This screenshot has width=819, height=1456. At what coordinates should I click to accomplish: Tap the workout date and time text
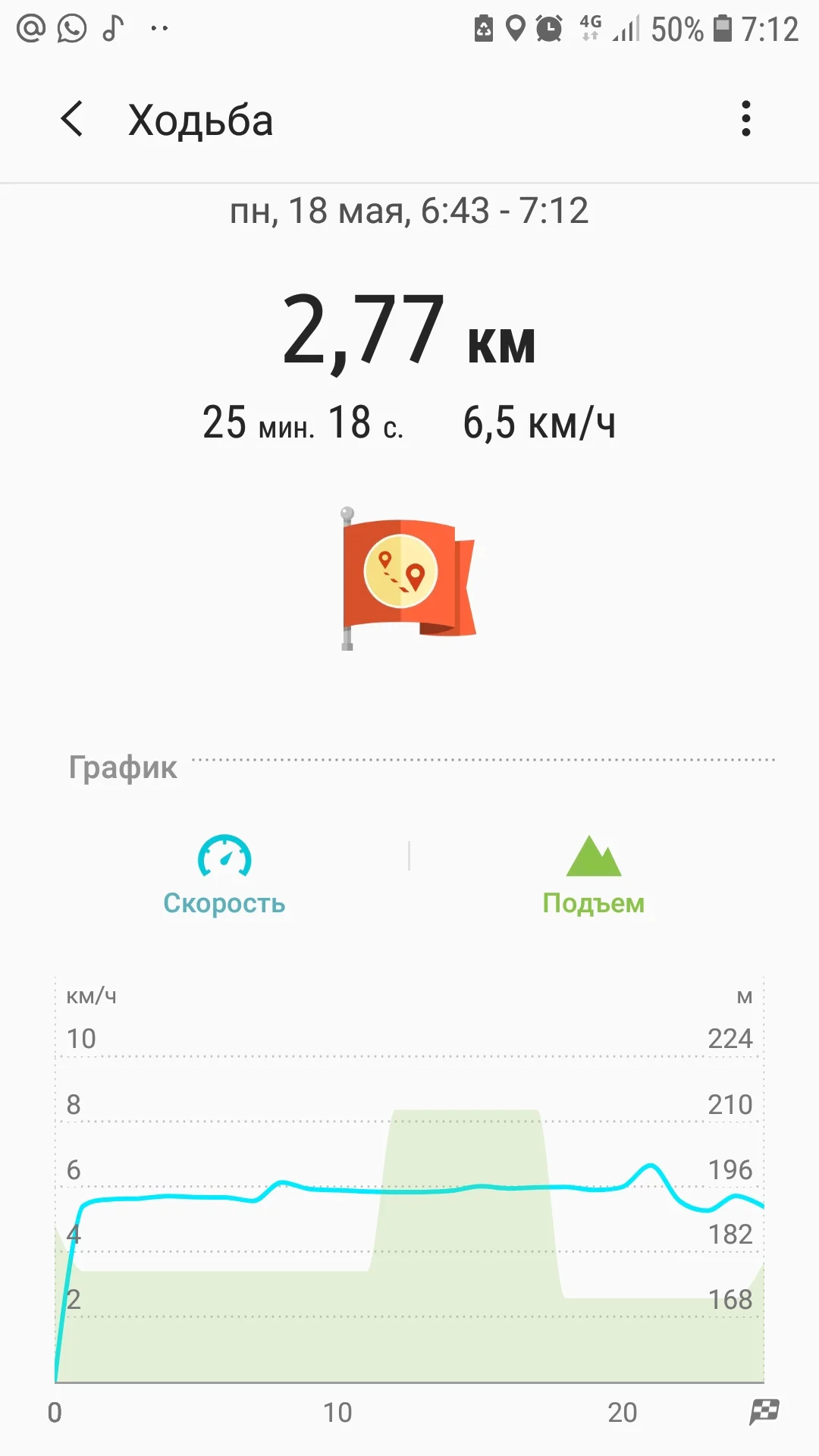[409, 212]
